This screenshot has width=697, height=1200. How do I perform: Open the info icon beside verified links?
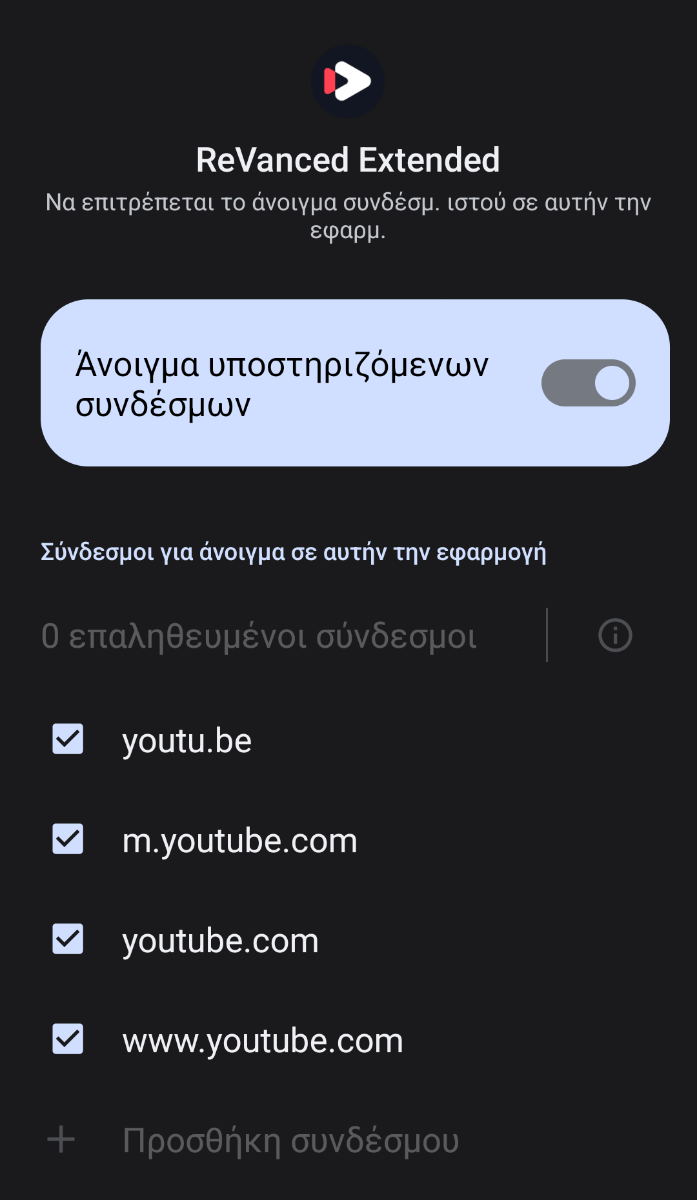click(615, 635)
